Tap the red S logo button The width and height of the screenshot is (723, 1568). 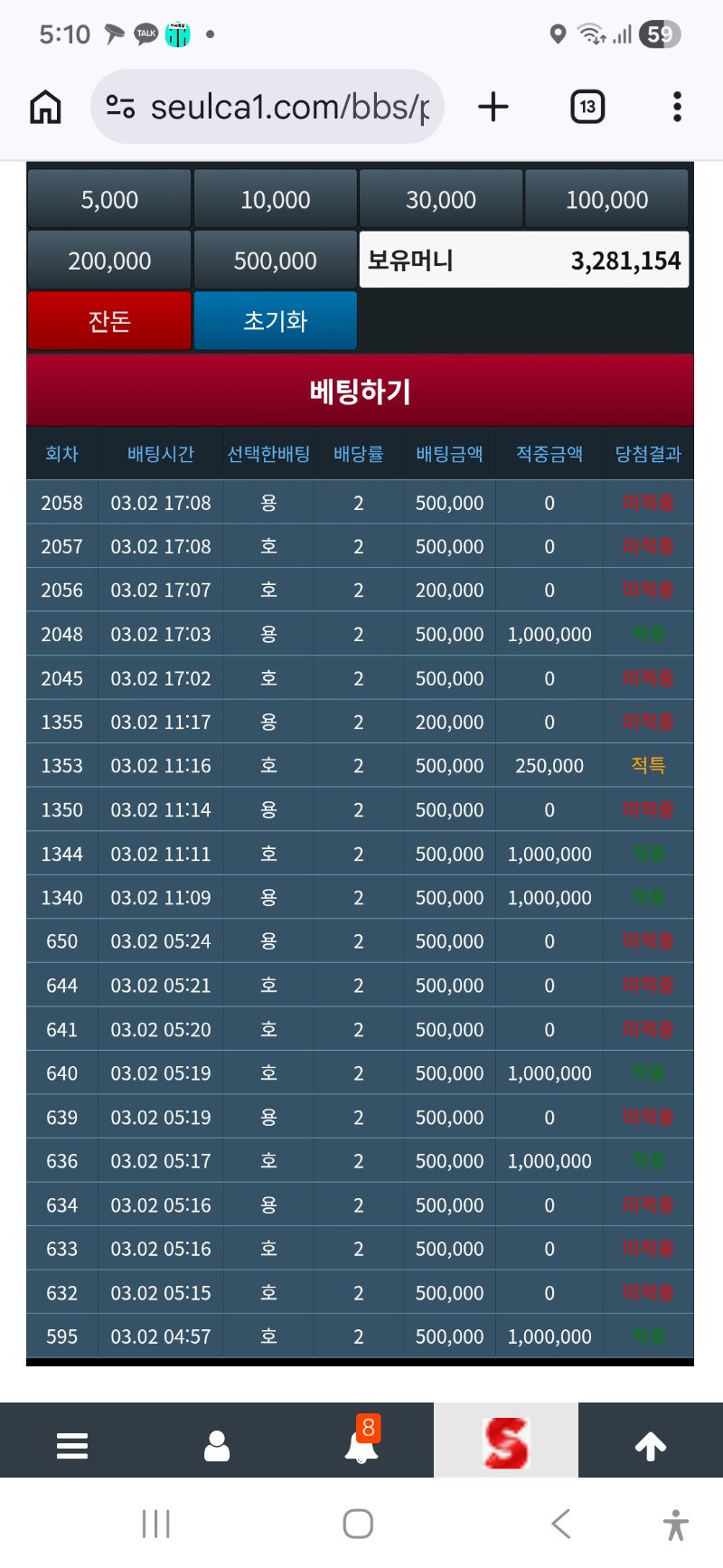506,1441
